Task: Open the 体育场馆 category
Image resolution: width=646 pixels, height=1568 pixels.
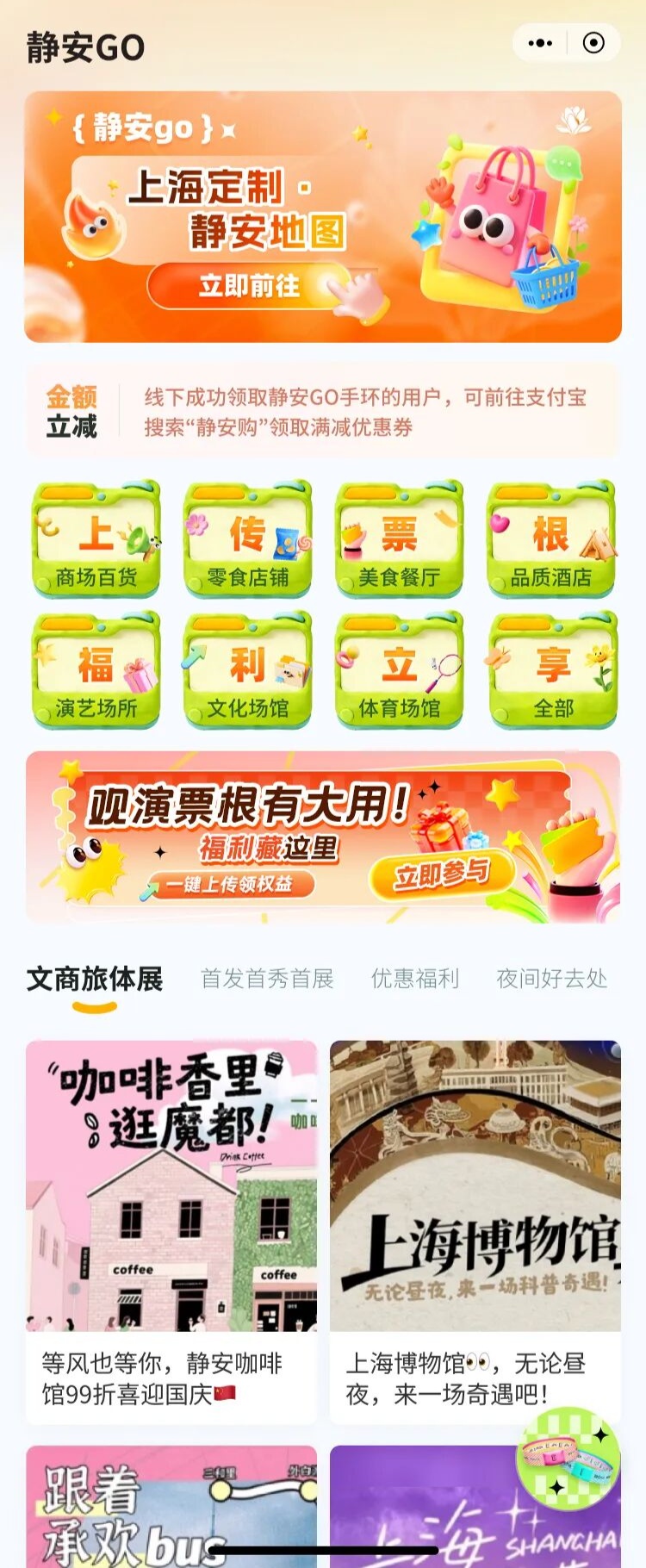Action: [399, 670]
